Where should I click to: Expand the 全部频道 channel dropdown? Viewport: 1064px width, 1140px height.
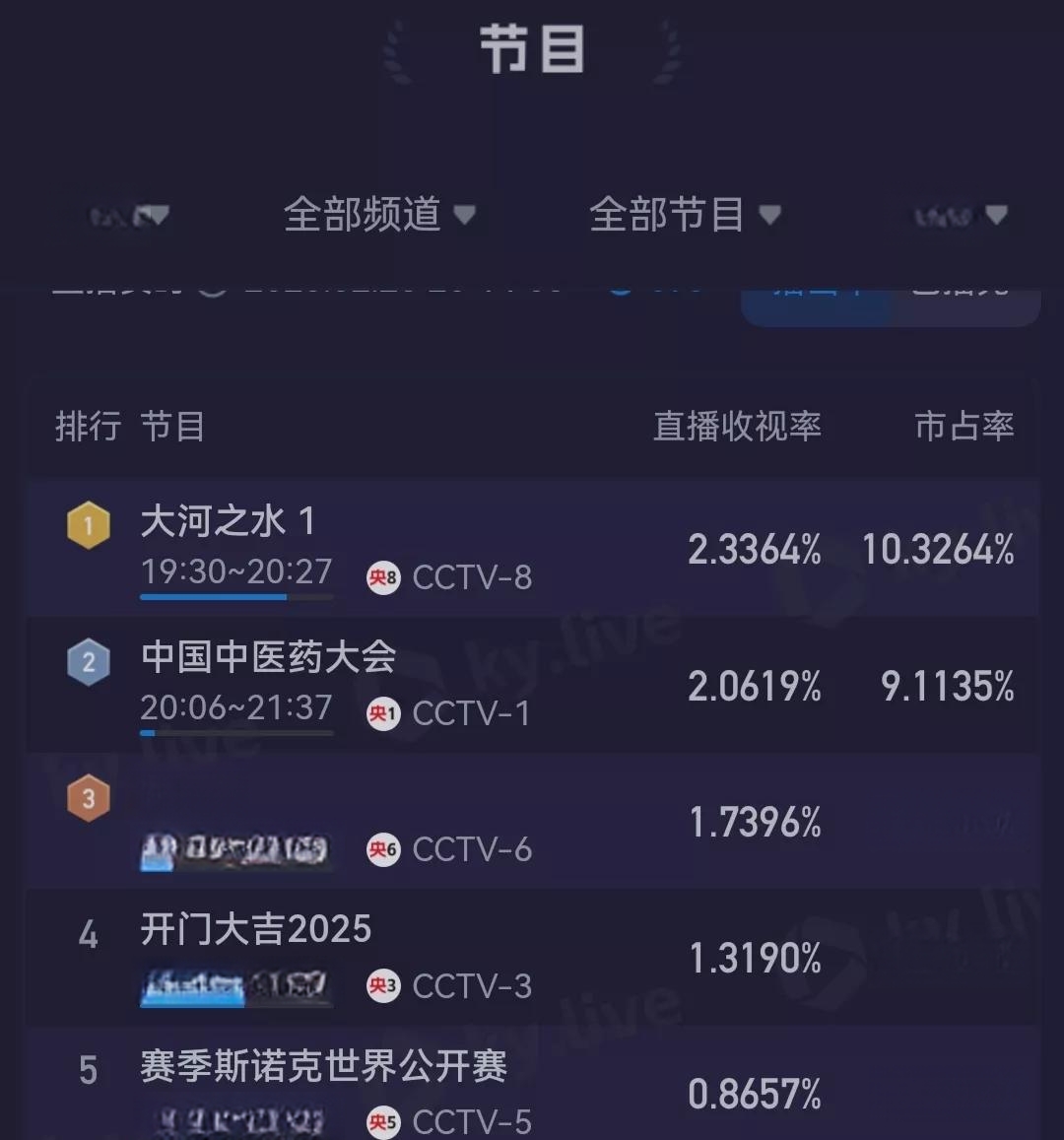(378, 215)
